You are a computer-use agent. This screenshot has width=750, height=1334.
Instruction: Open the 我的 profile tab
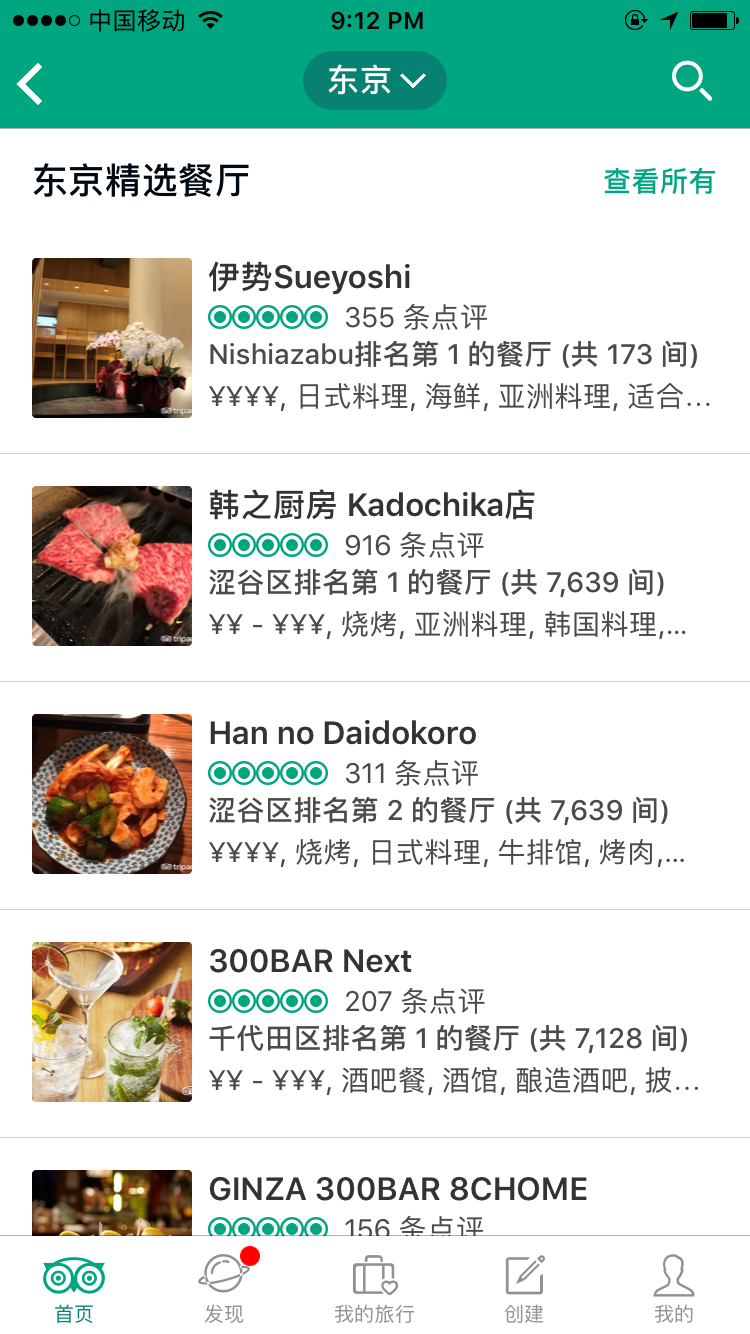click(x=673, y=1288)
